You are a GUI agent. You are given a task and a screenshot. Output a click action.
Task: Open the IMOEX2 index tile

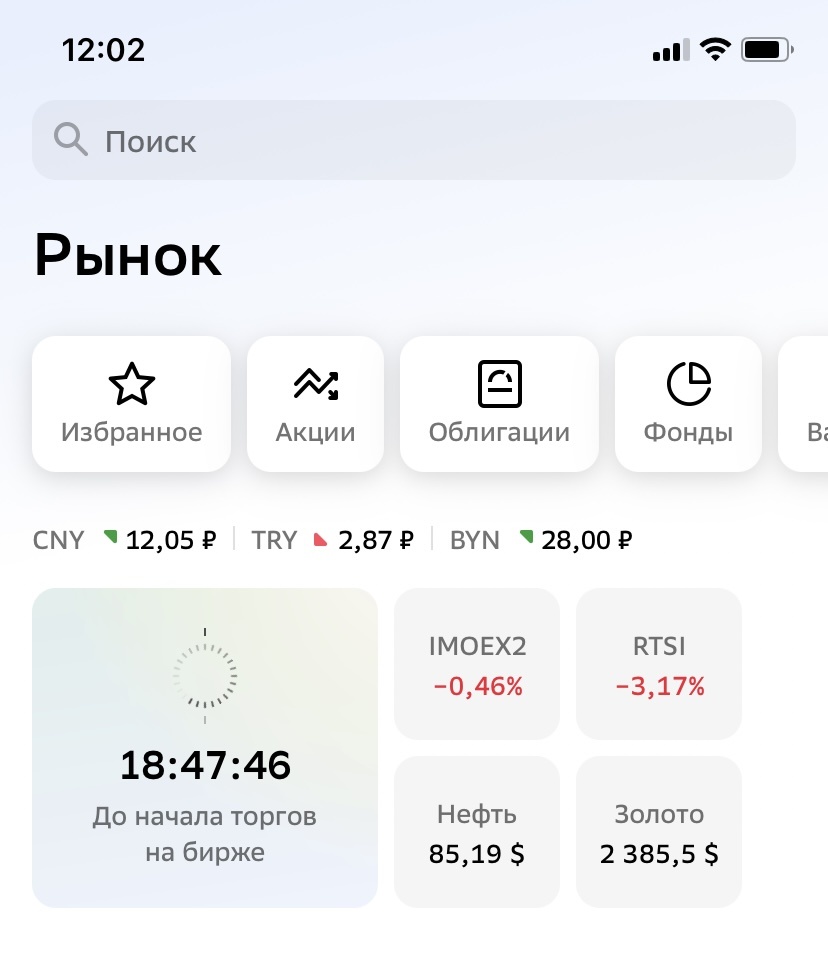(x=477, y=663)
